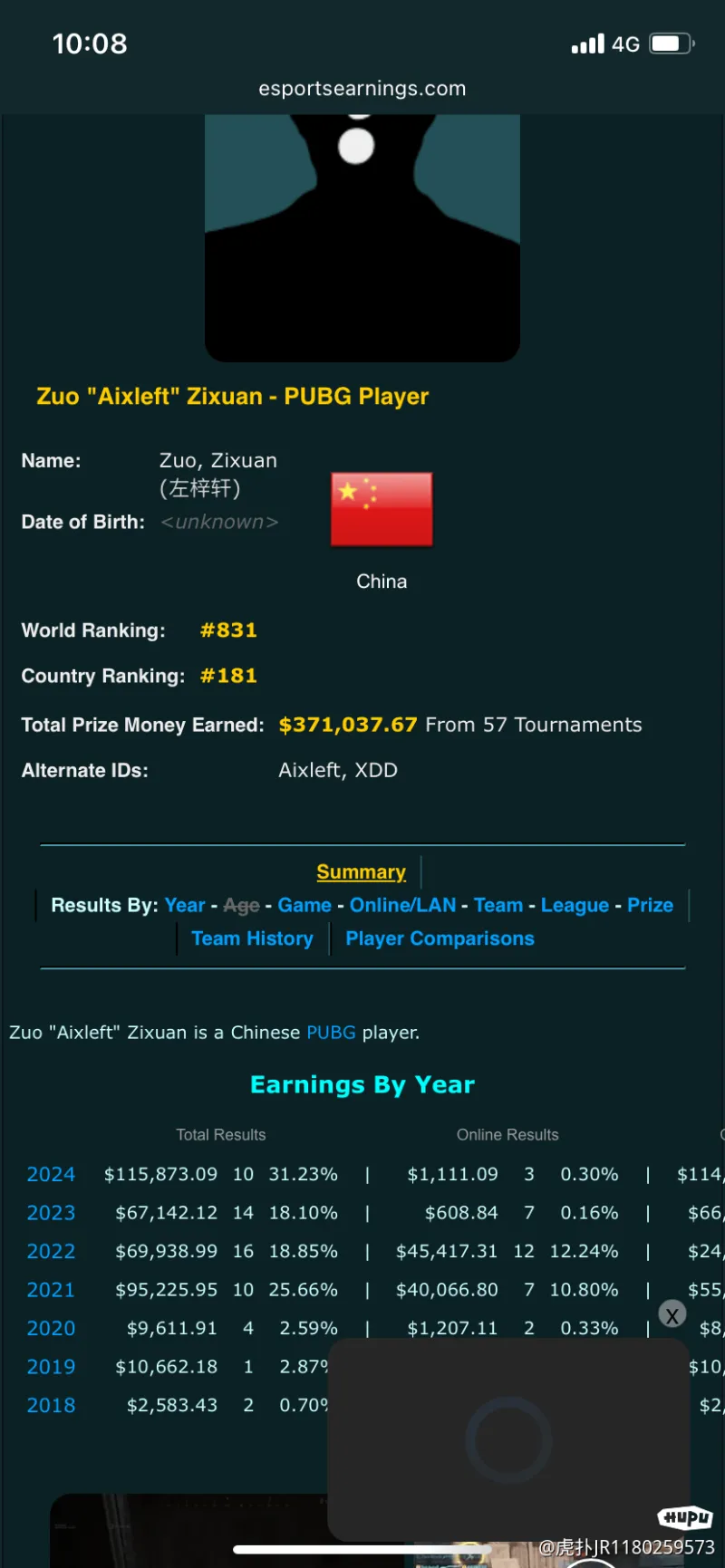Viewport: 725px width, 1568px height.
Task: View results by Year
Action: click(185, 905)
